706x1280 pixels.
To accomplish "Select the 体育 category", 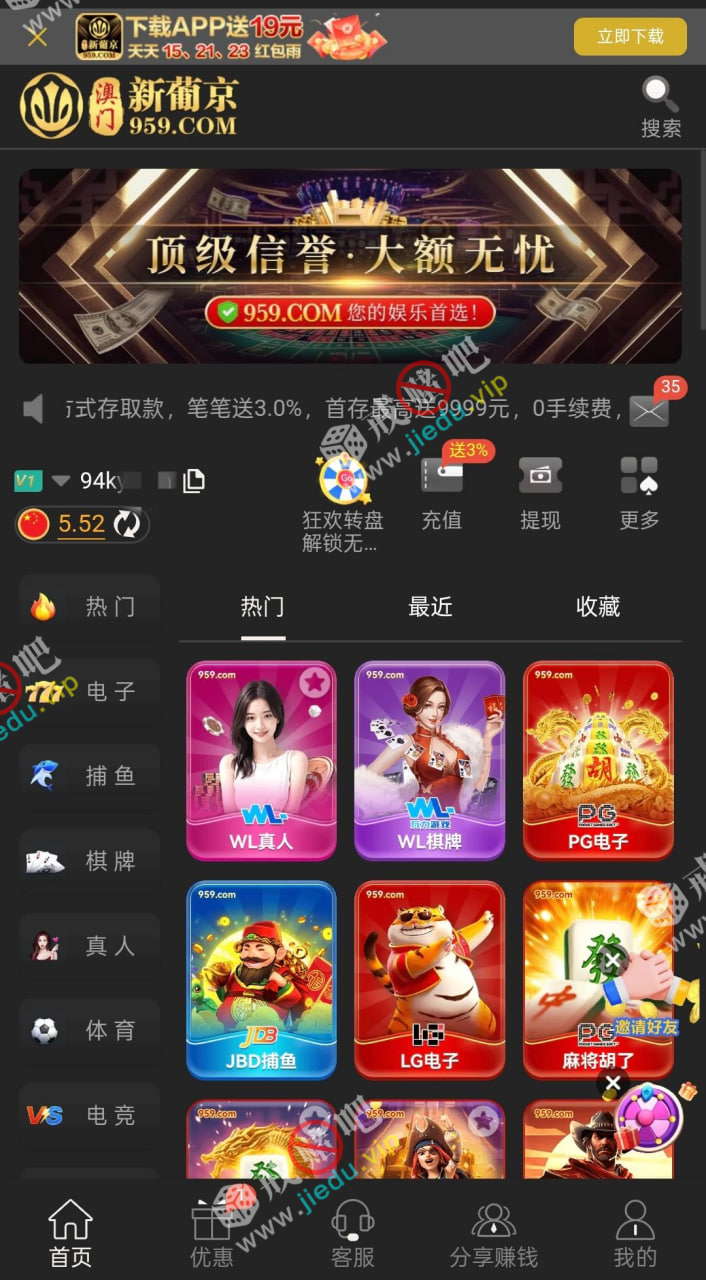I will click(x=90, y=1031).
